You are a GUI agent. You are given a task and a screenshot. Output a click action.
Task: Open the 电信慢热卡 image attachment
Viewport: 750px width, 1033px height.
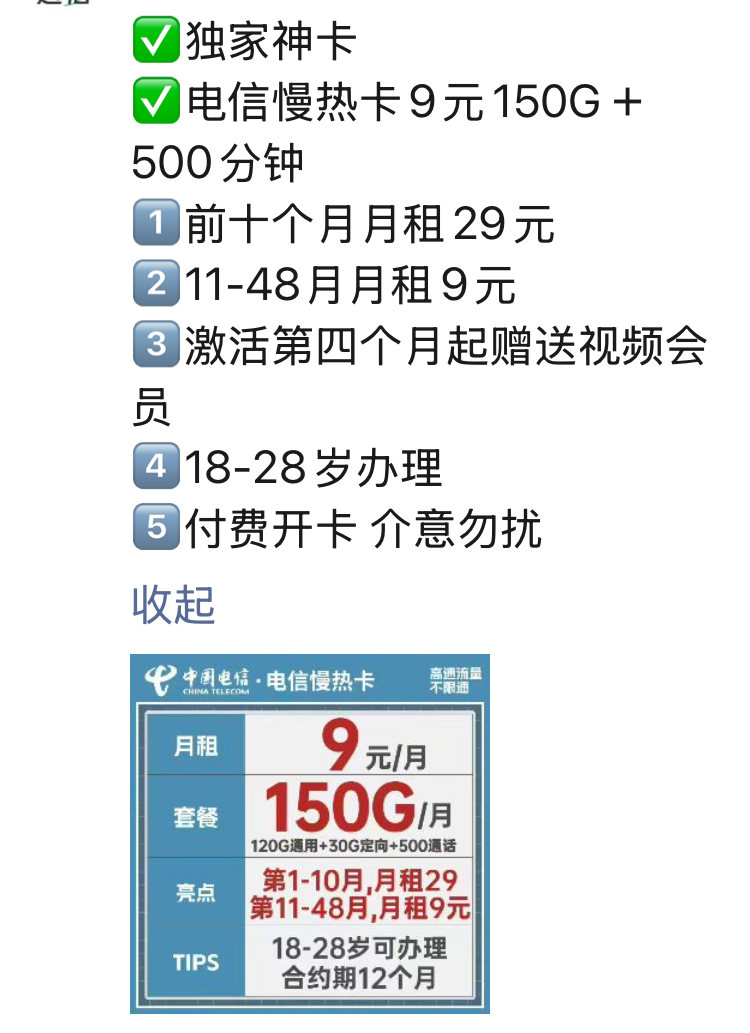[x=310, y=833]
